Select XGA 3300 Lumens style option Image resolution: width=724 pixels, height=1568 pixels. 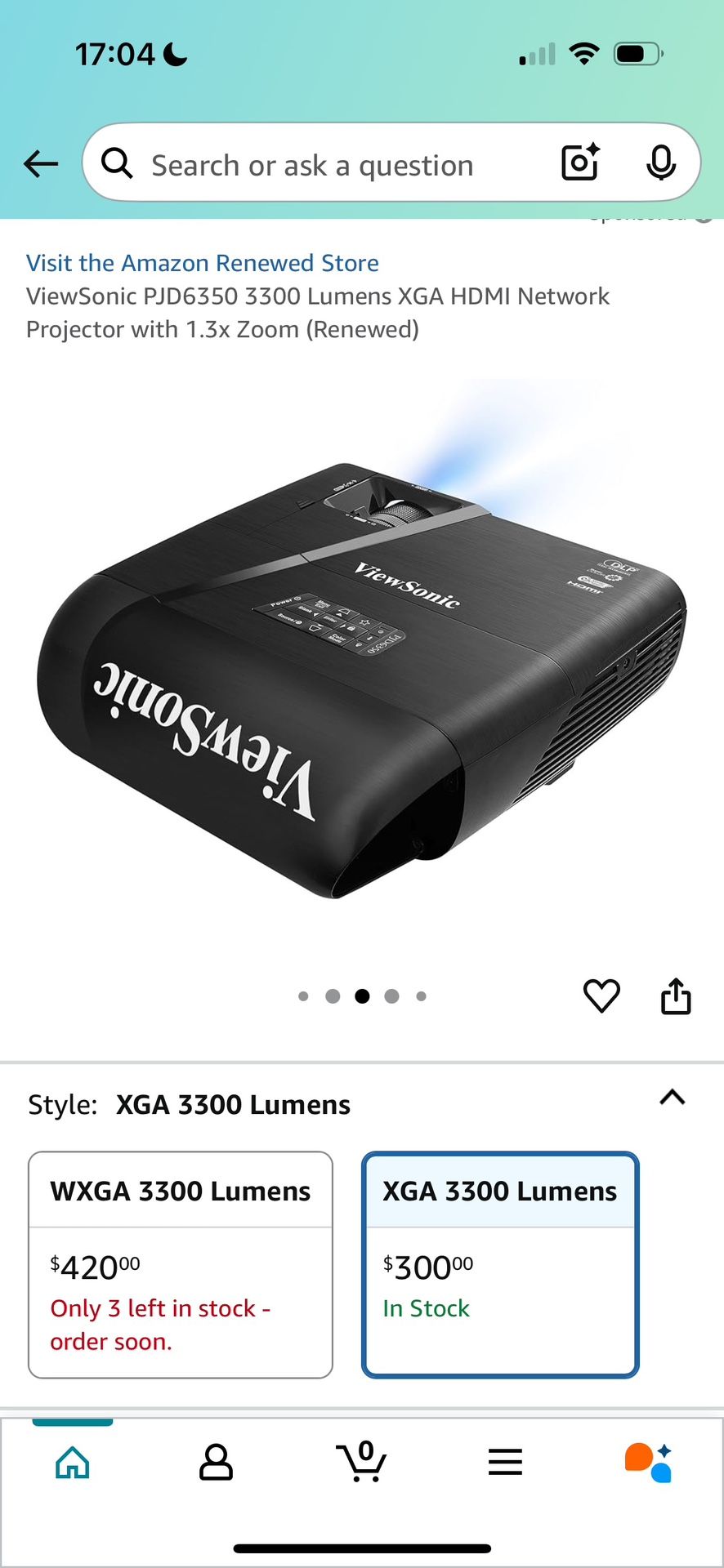[500, 1264]
